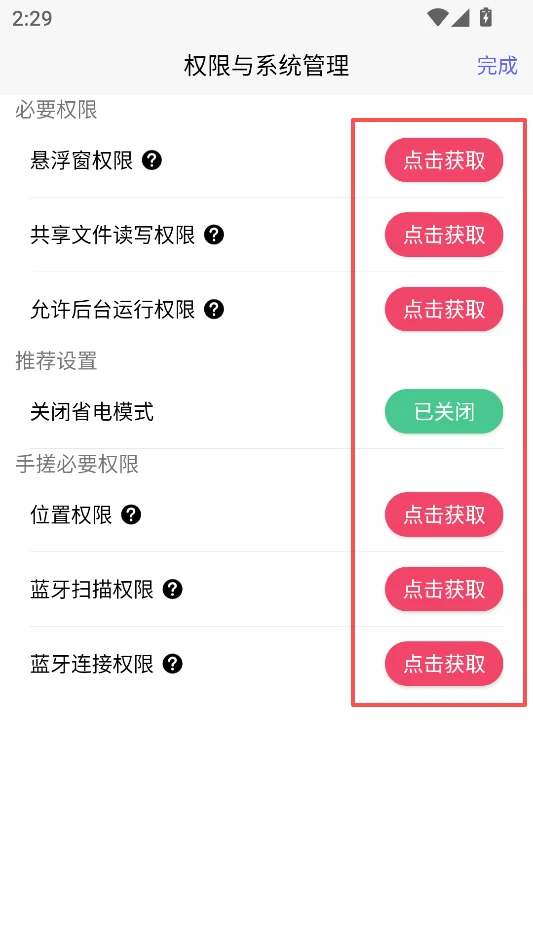Open help icon next to 蓝牙连接权限
Image resolution: width=533 pixels, height=948 pixels.
[173, 664]
